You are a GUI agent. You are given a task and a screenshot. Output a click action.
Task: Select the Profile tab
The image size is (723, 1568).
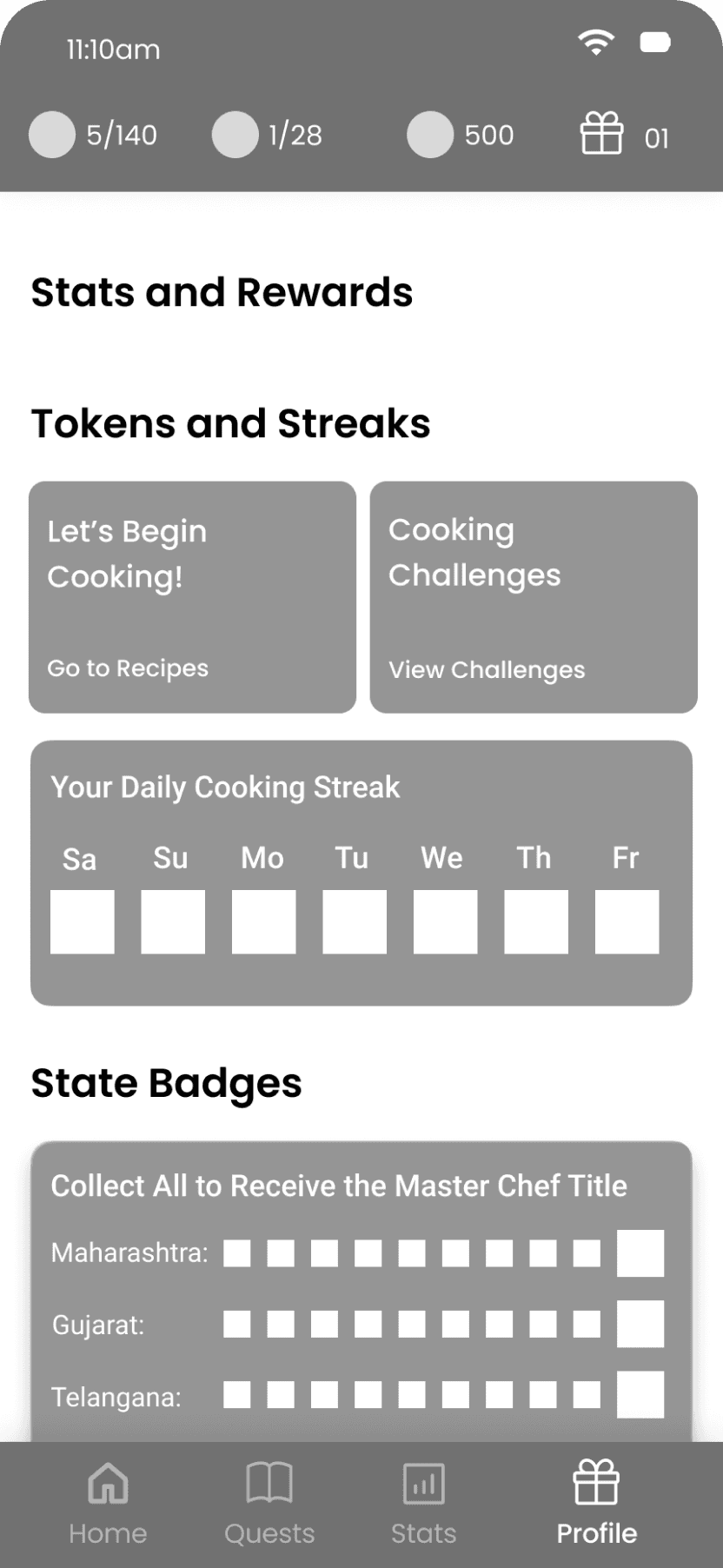pyautogui.click(x=596, y=1503)
